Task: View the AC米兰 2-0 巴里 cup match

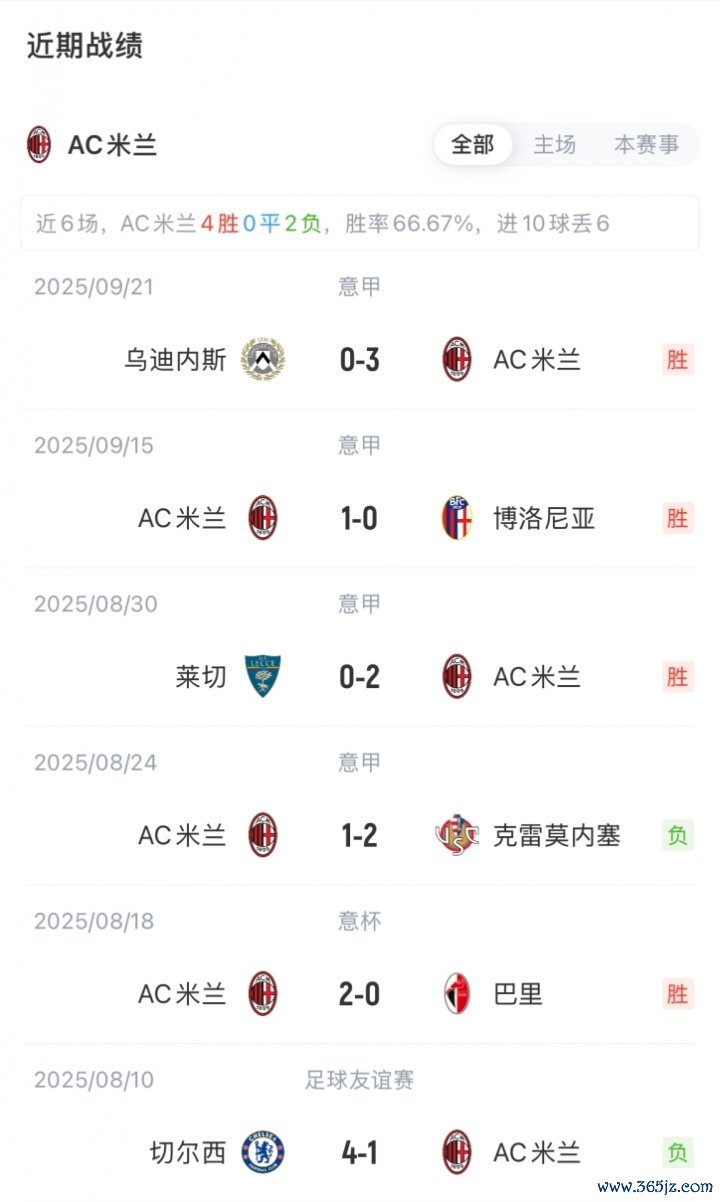Action: tap(360, 994)
